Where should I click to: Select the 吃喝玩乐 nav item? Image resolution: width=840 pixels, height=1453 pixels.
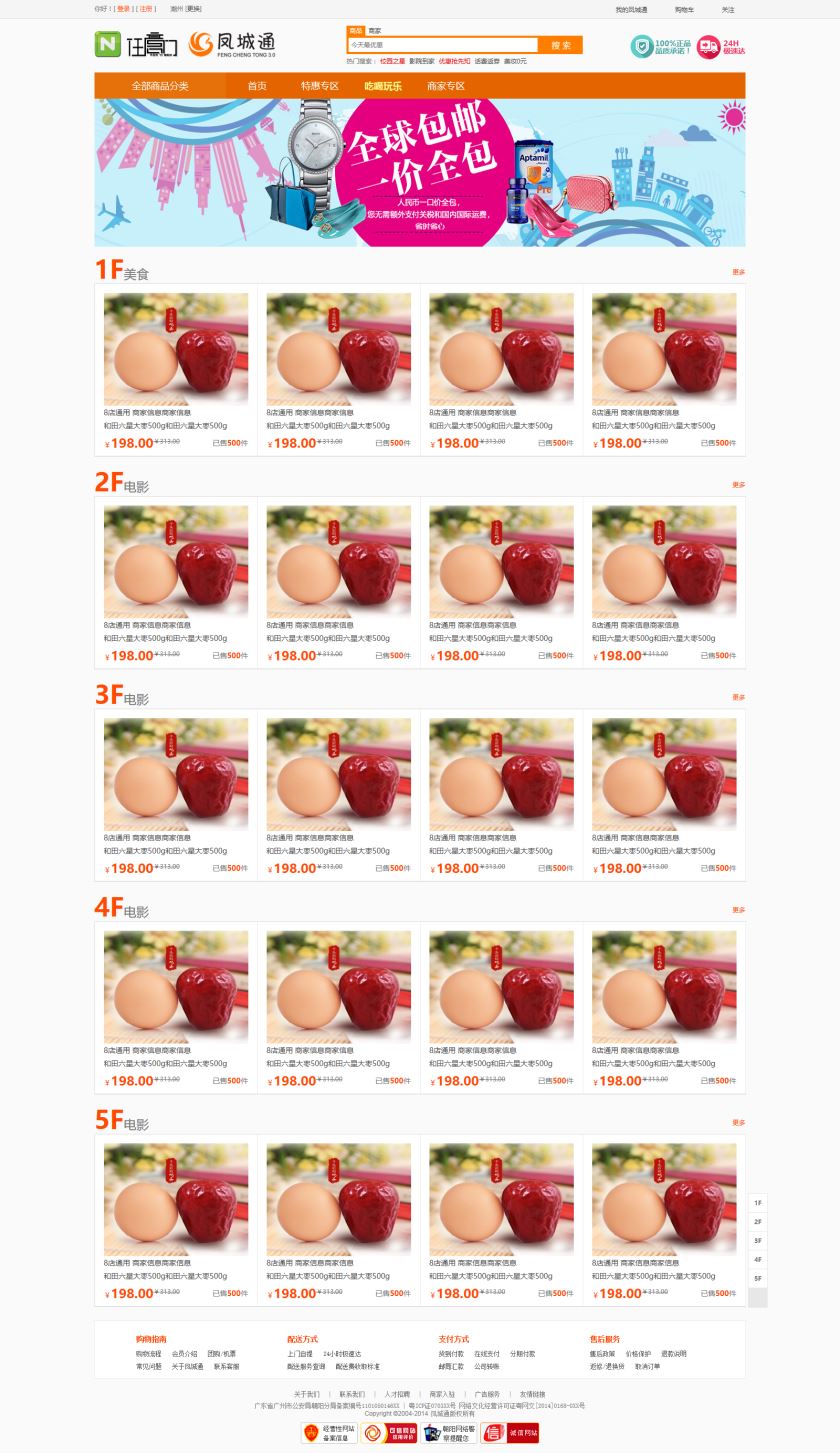coord(383,86)
